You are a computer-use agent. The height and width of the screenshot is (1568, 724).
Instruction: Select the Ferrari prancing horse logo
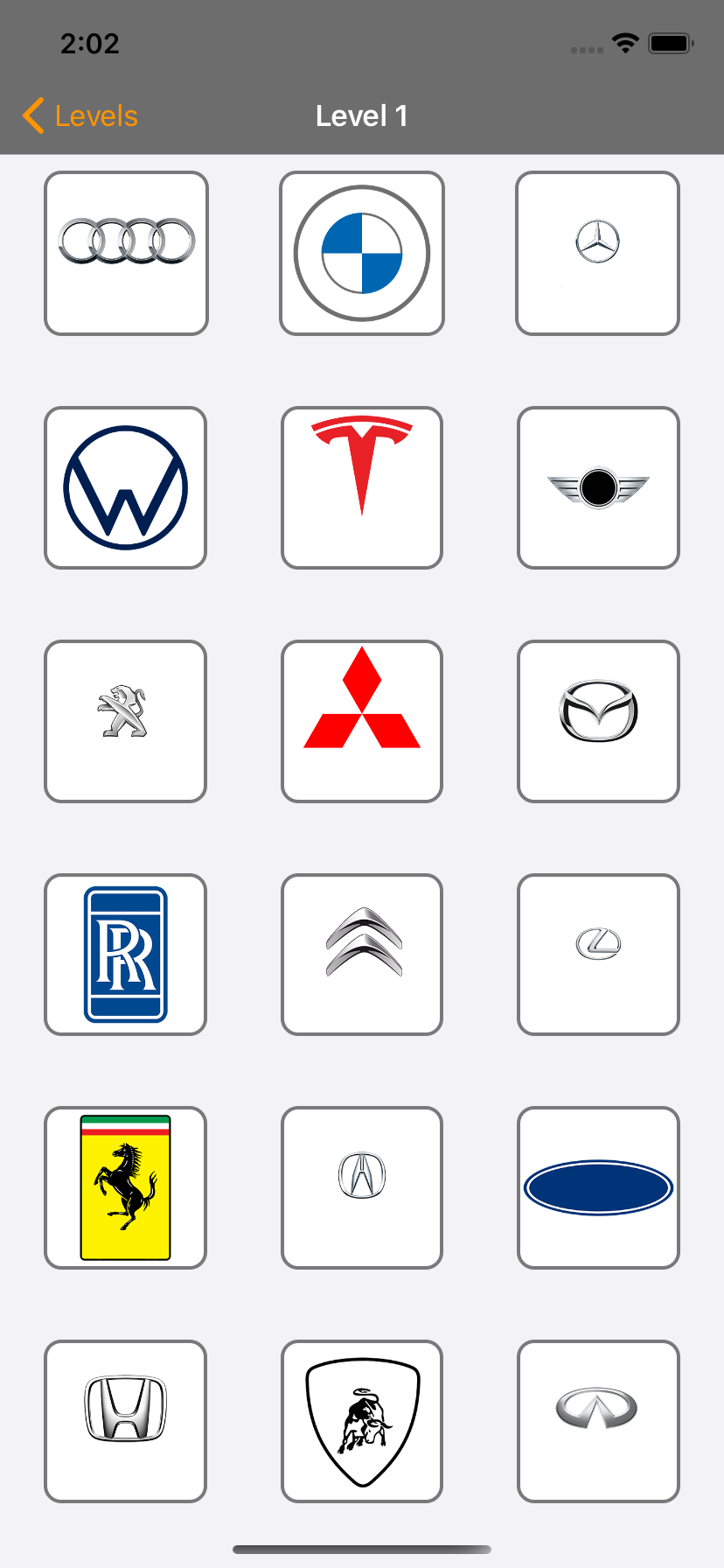tap(125, 1187)
